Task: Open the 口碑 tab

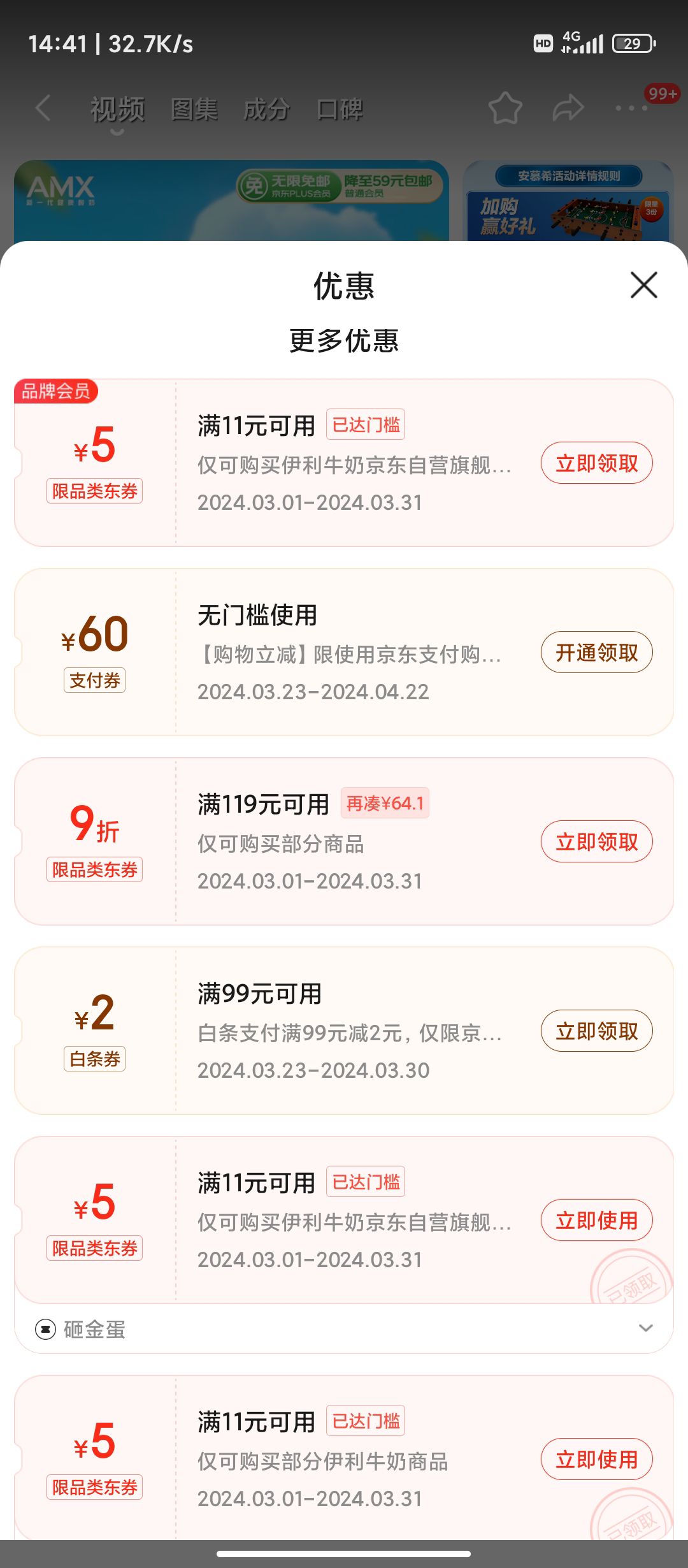Action: coord(340,110)
